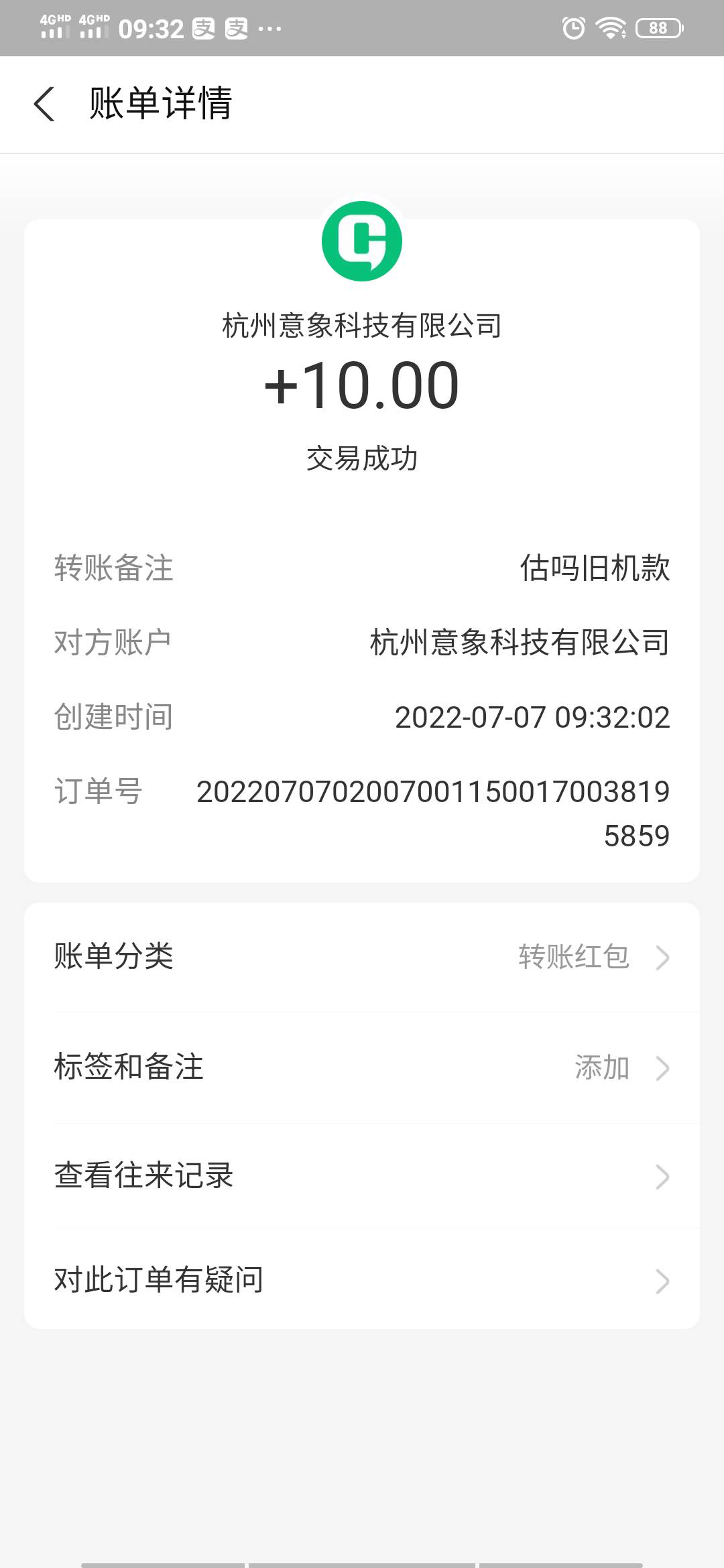Open 查看往来记录
The image size is (724, 1568).
click(x=362, y=1176)
